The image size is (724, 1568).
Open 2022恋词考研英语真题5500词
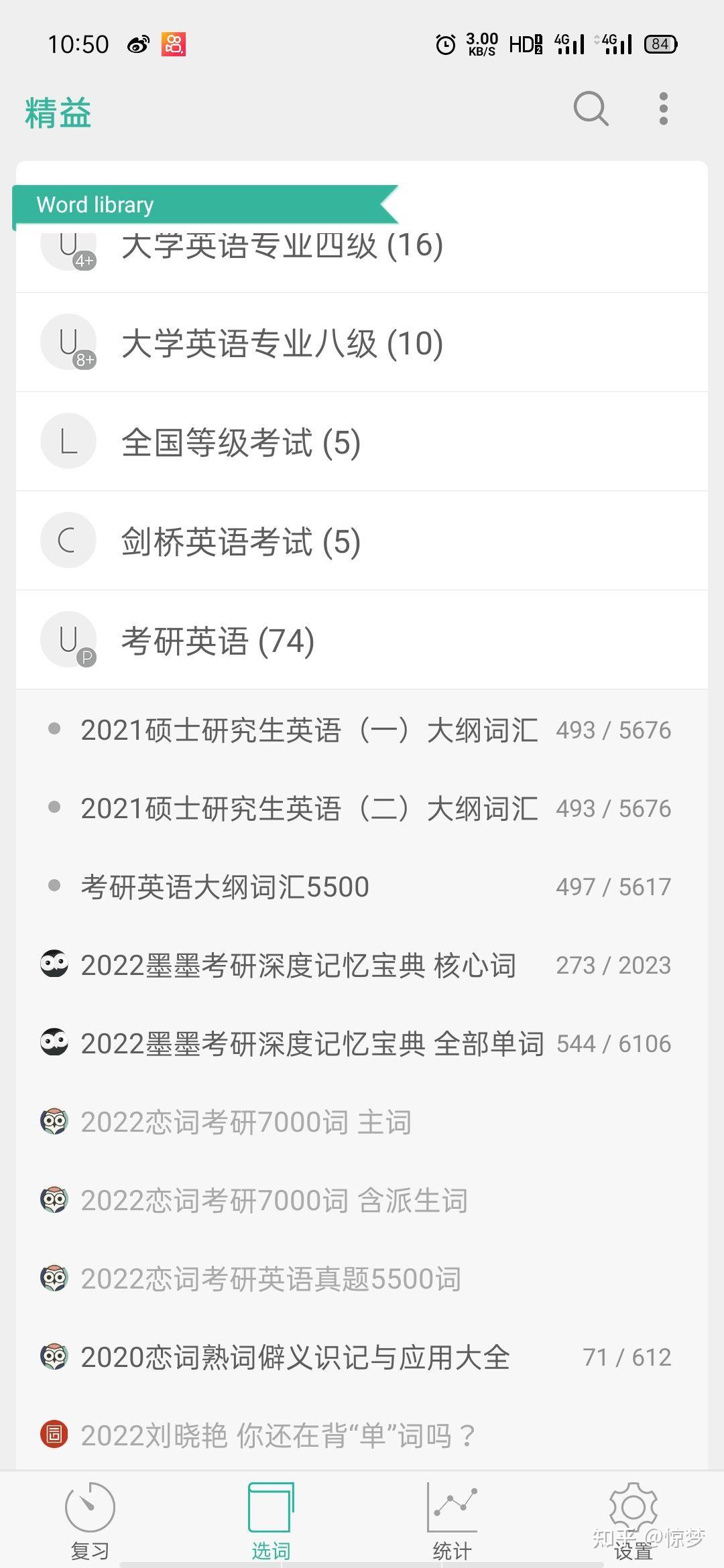tap(271, 1279)
